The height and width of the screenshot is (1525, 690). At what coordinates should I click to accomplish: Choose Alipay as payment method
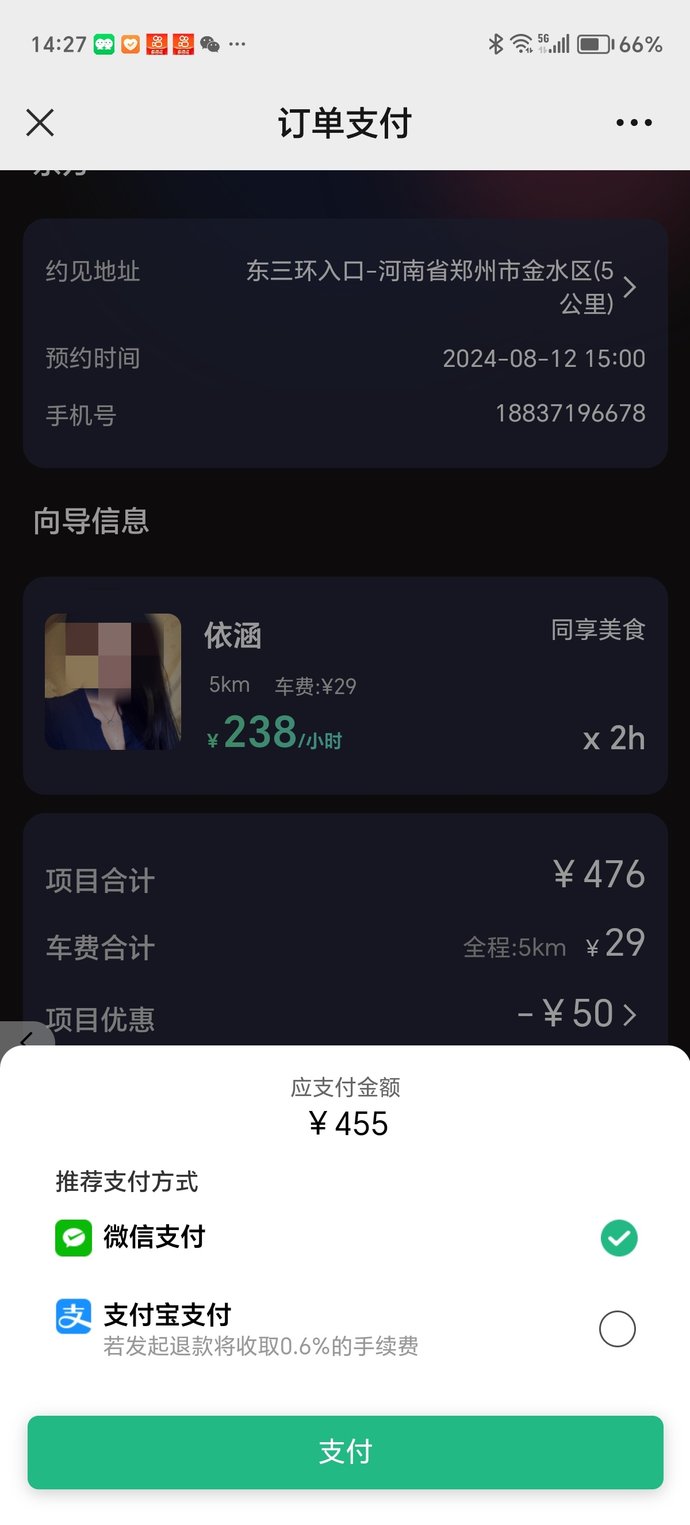click(617, 1329)
